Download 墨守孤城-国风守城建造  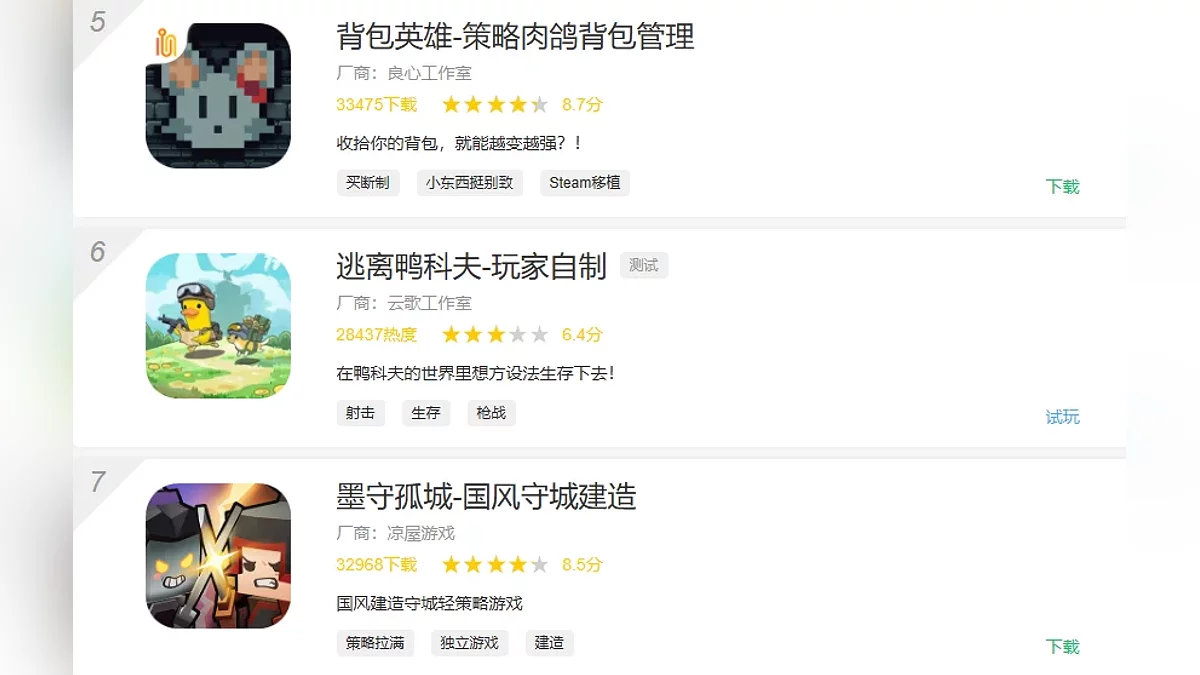(1062, 647)
